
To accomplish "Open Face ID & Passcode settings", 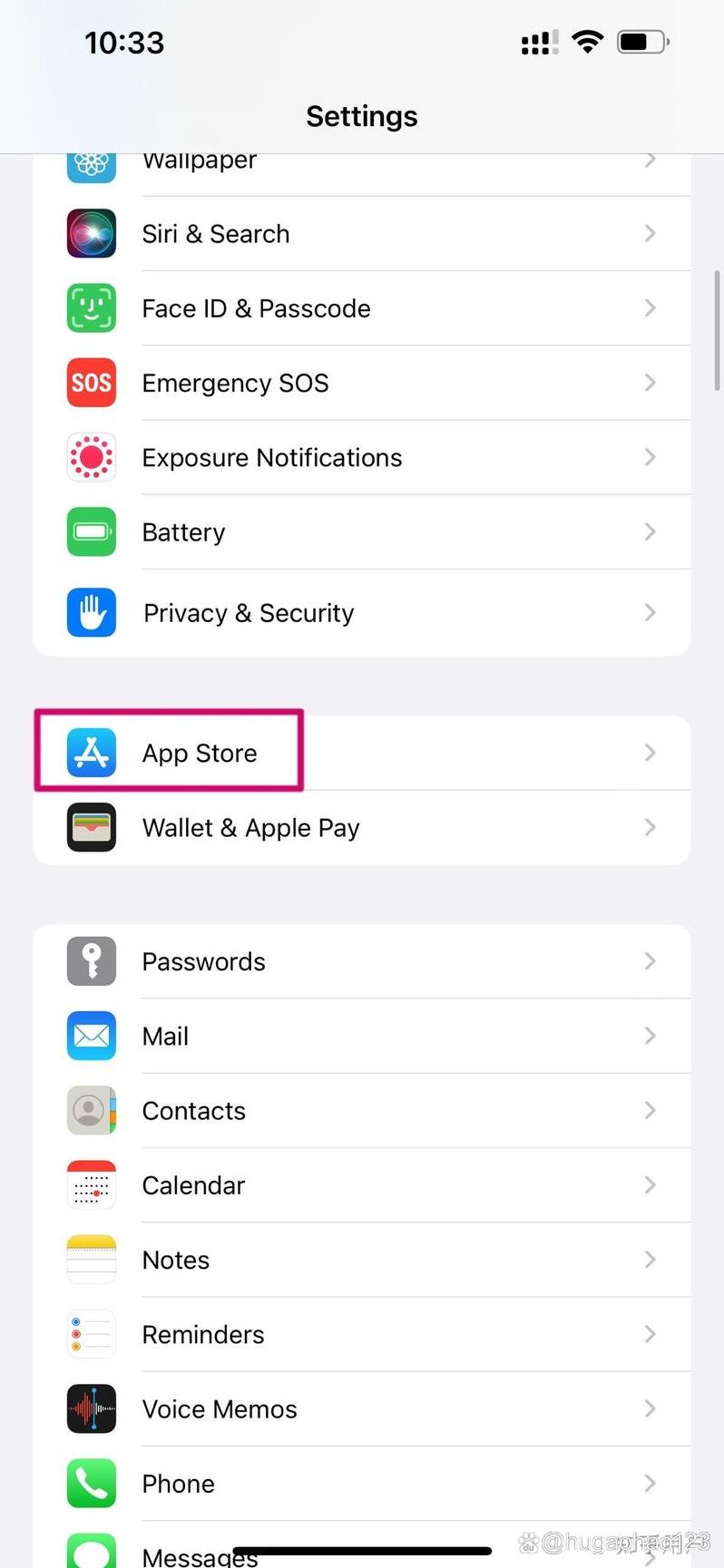I will tap(361, 308).
